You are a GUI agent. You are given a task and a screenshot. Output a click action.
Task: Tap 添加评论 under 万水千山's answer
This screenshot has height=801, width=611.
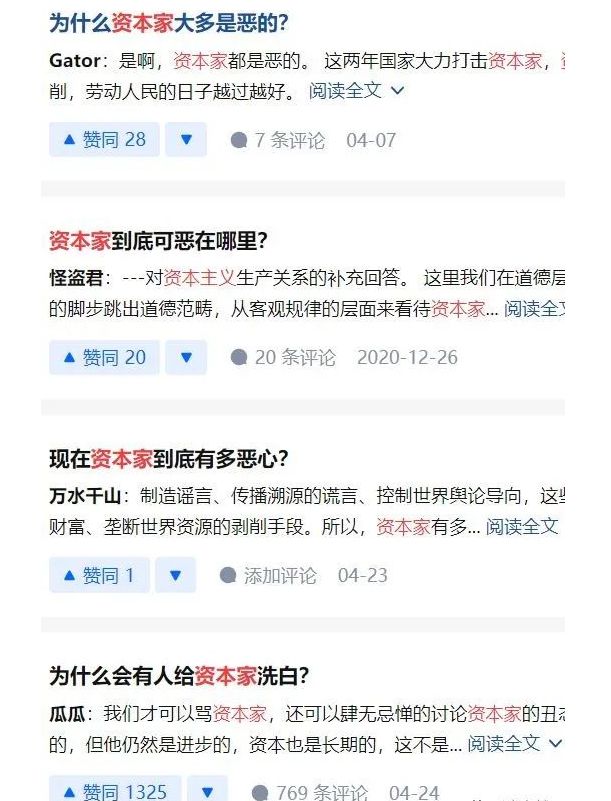click(268, 575)
